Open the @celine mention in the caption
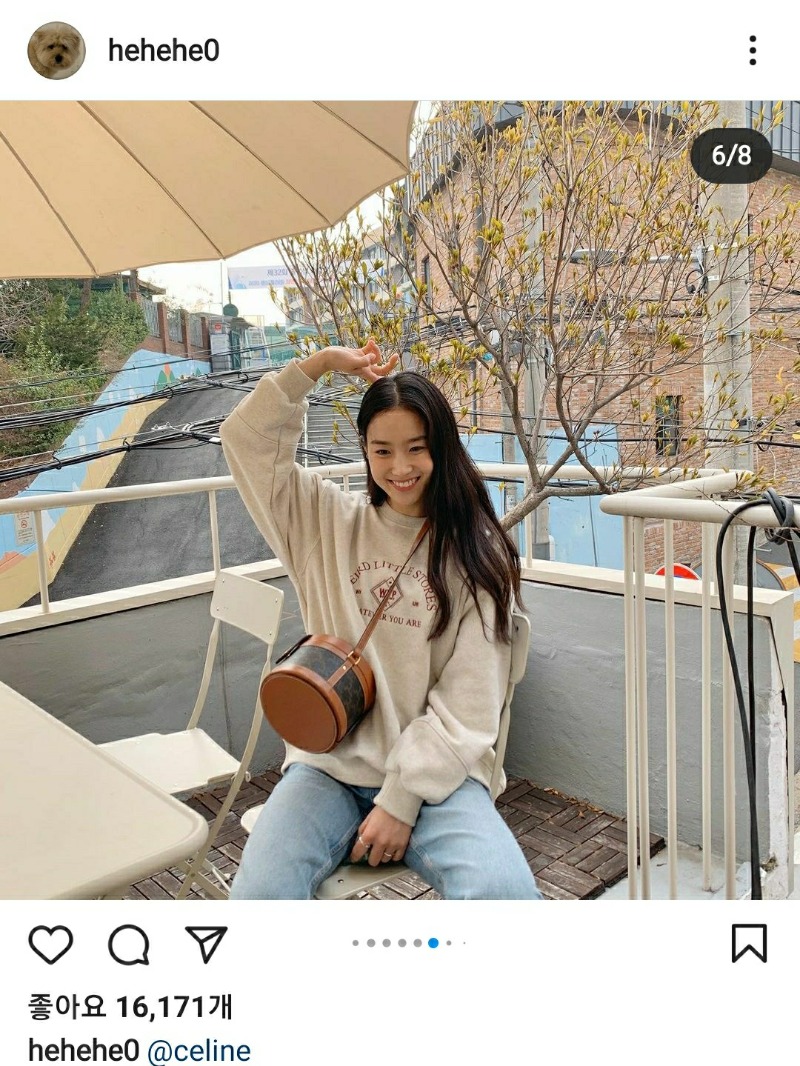Screen dimensions: 800x1066 tap(199, 1051)
